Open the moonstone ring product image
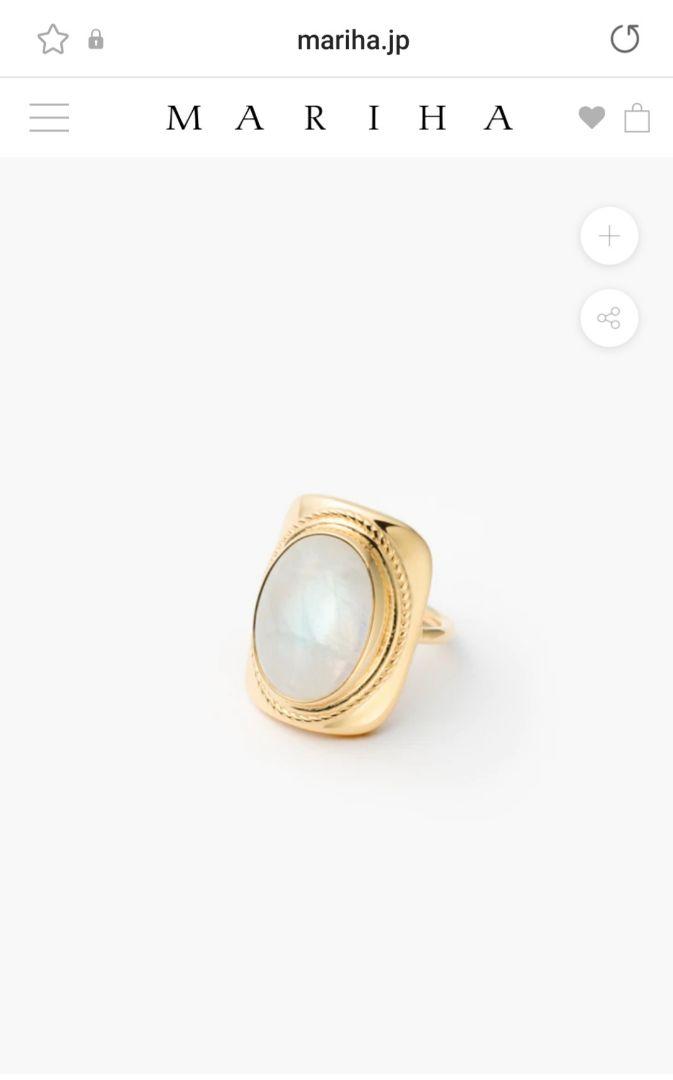Screen dimensions: 673x1080 coord(350,614)
